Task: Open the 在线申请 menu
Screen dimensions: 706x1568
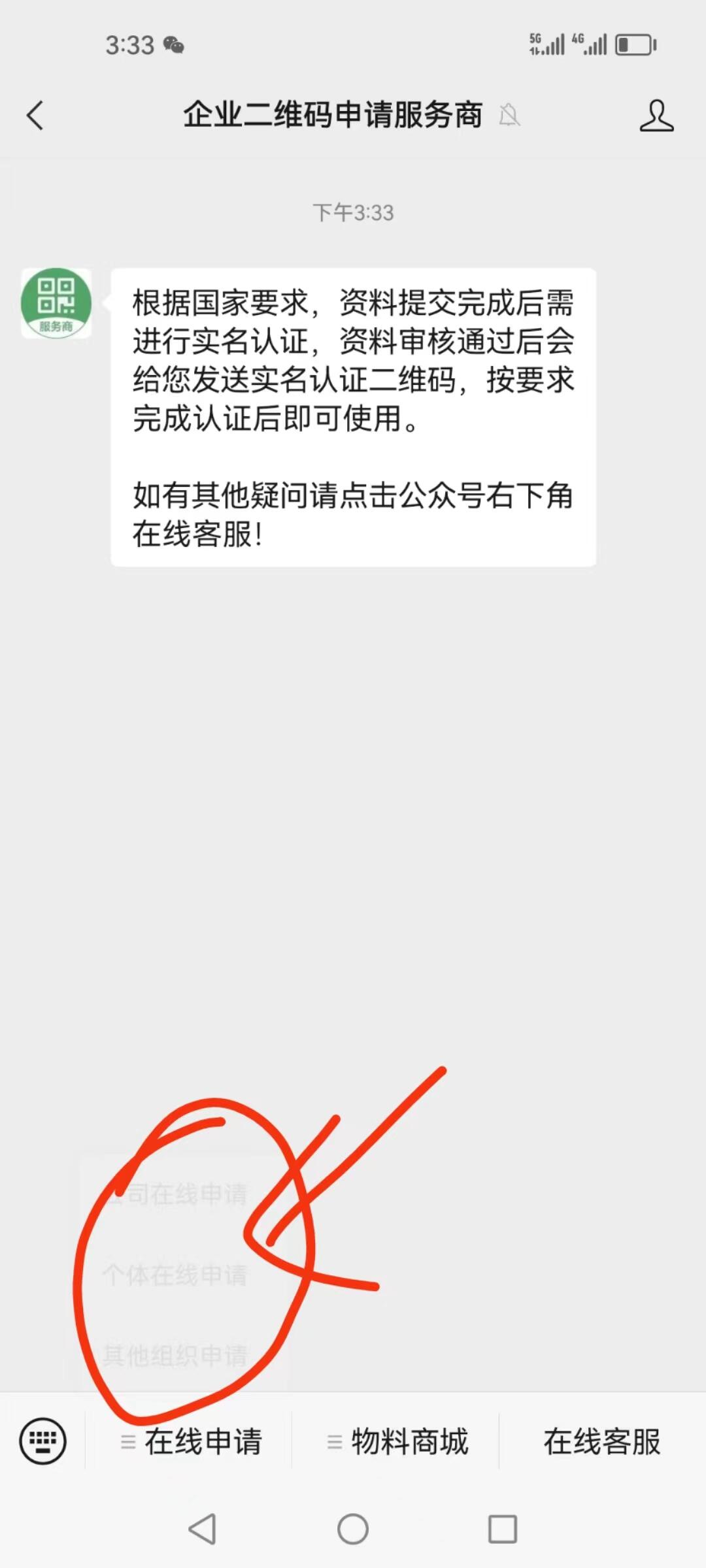Action: (x=190, y=1441)
